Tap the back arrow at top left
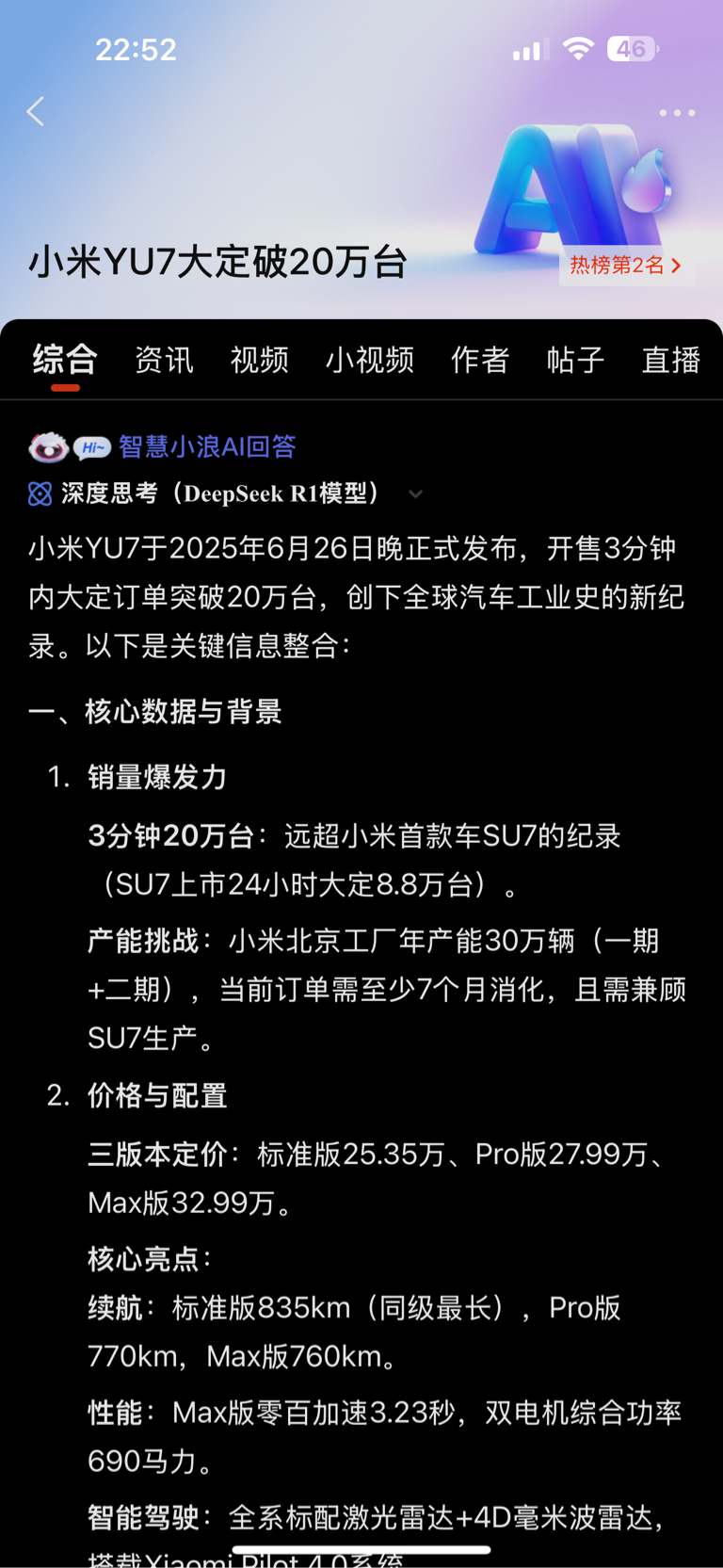The image size is (723, 1568). [35, 111]
